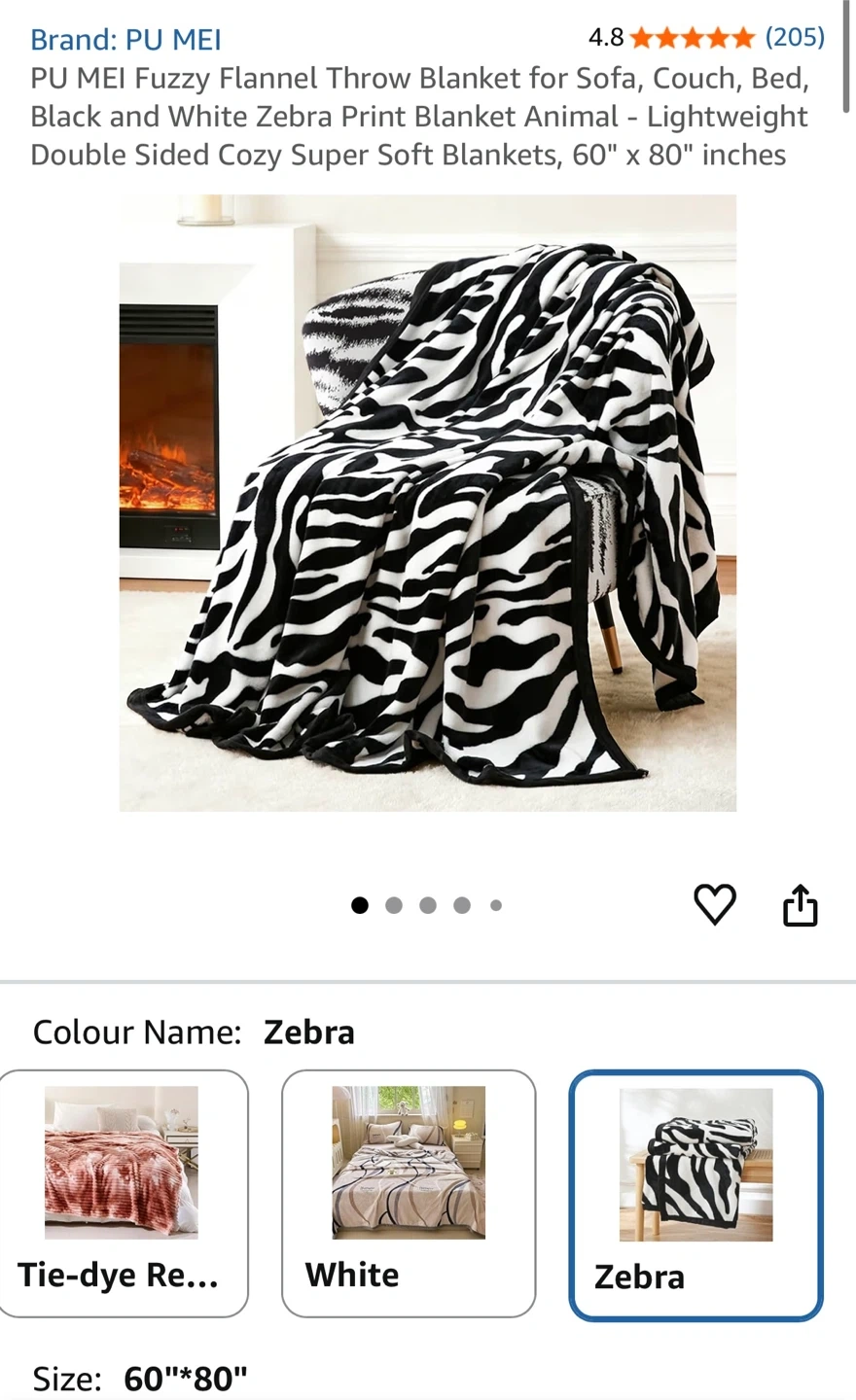Select the White colour option
Viewport: 856px width, 1400px height.
tap(408, 1193)
